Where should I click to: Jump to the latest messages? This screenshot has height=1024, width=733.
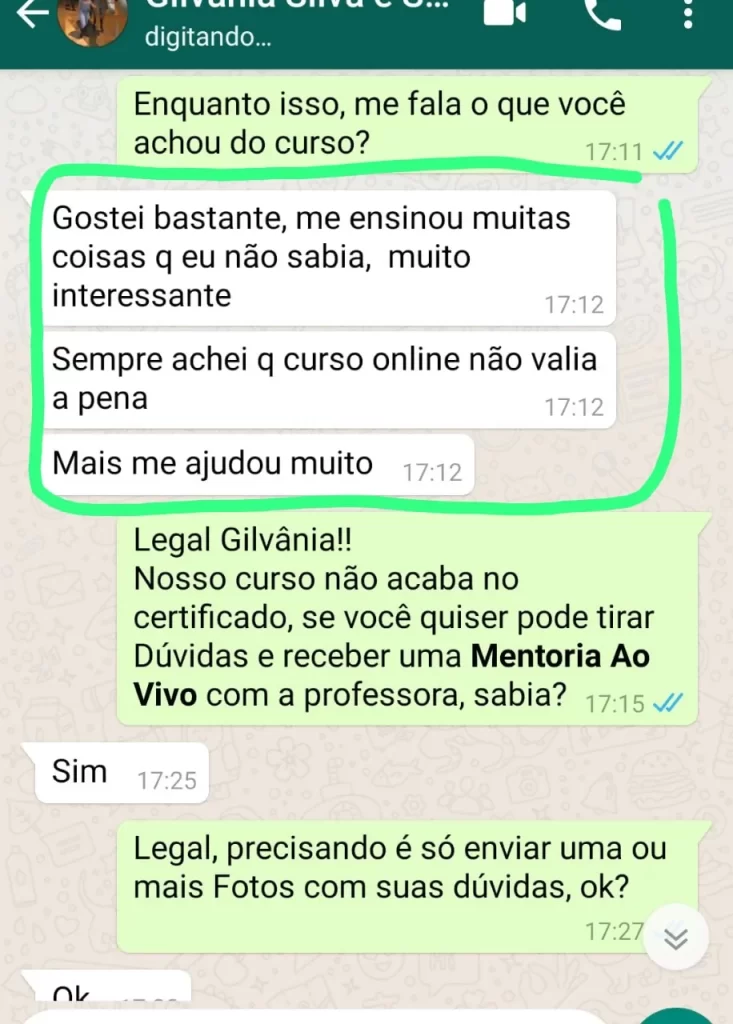click(x=677, y=937)
